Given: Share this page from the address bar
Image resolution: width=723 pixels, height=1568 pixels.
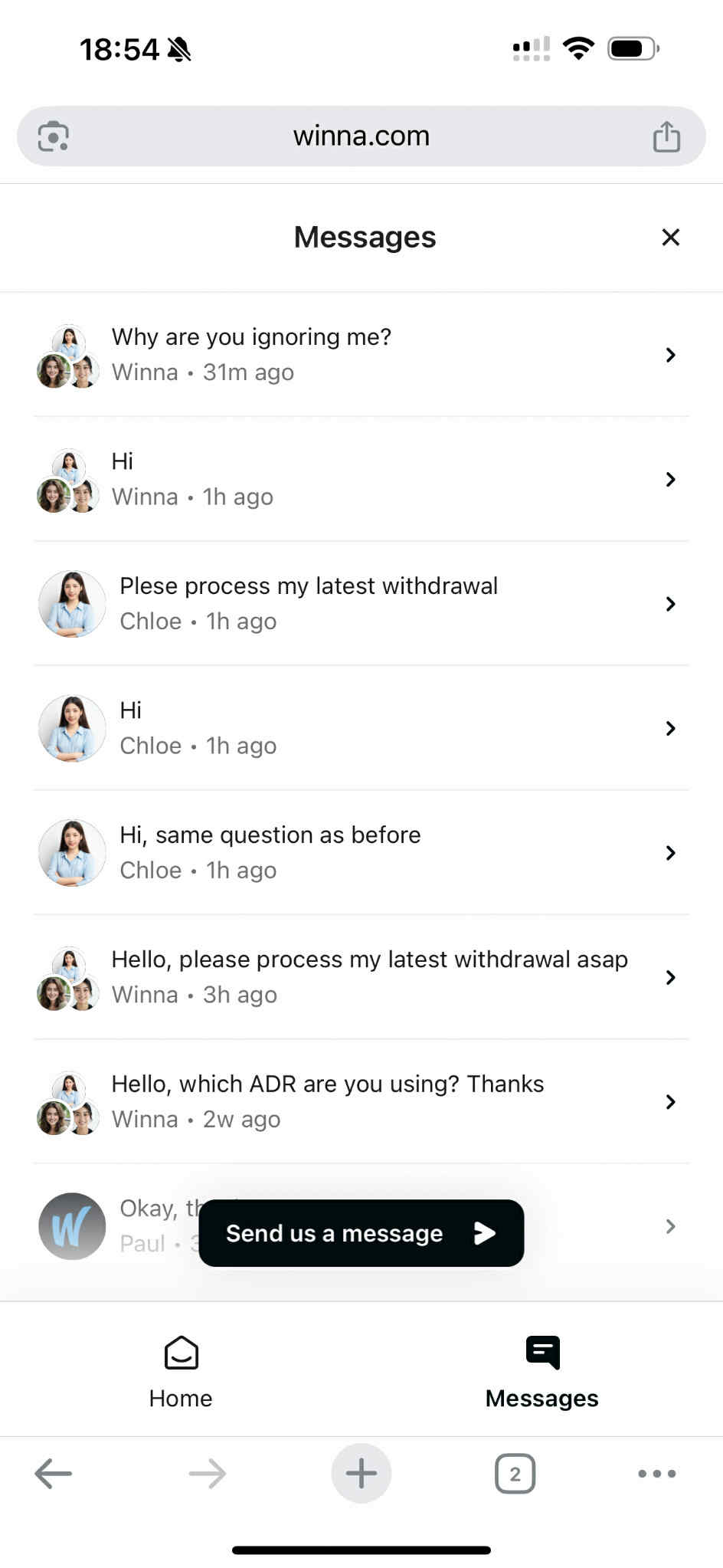Looking at the screenshot, I should (666, 136).
